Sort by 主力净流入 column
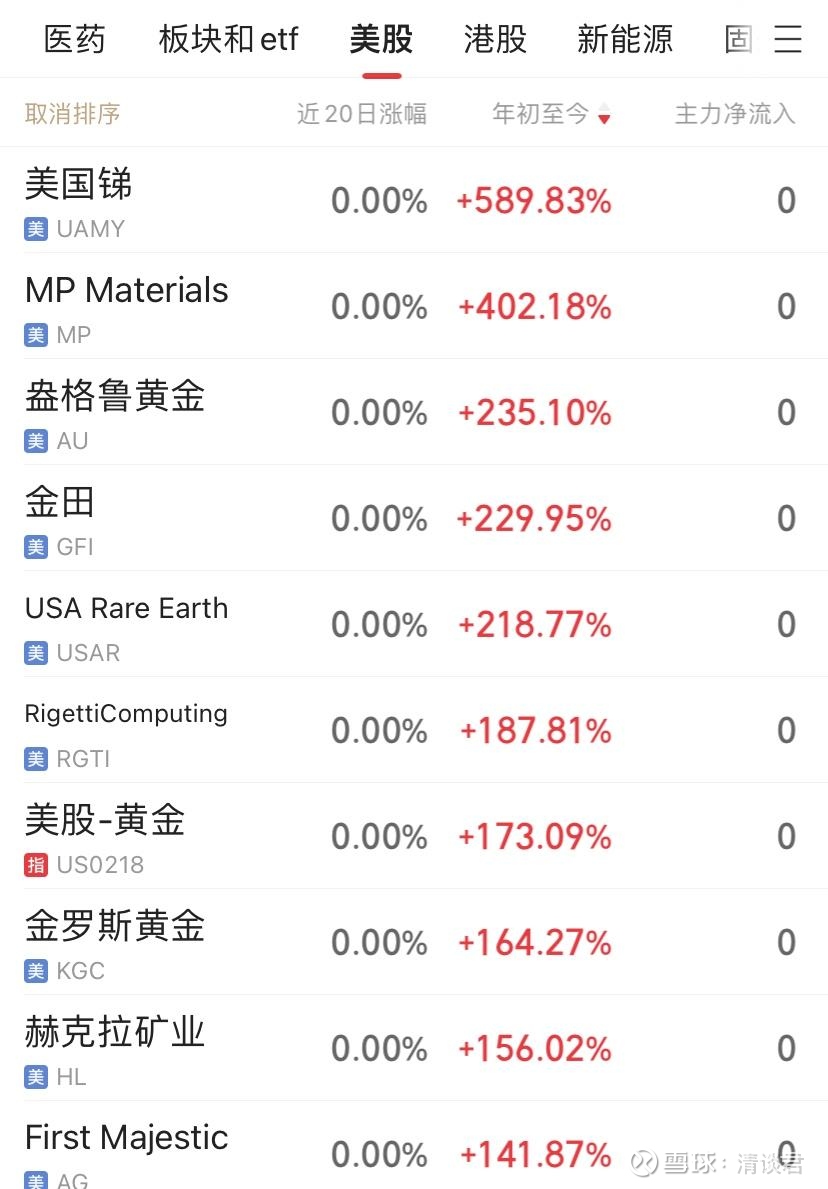The image size is (828, 1189). 735,114
